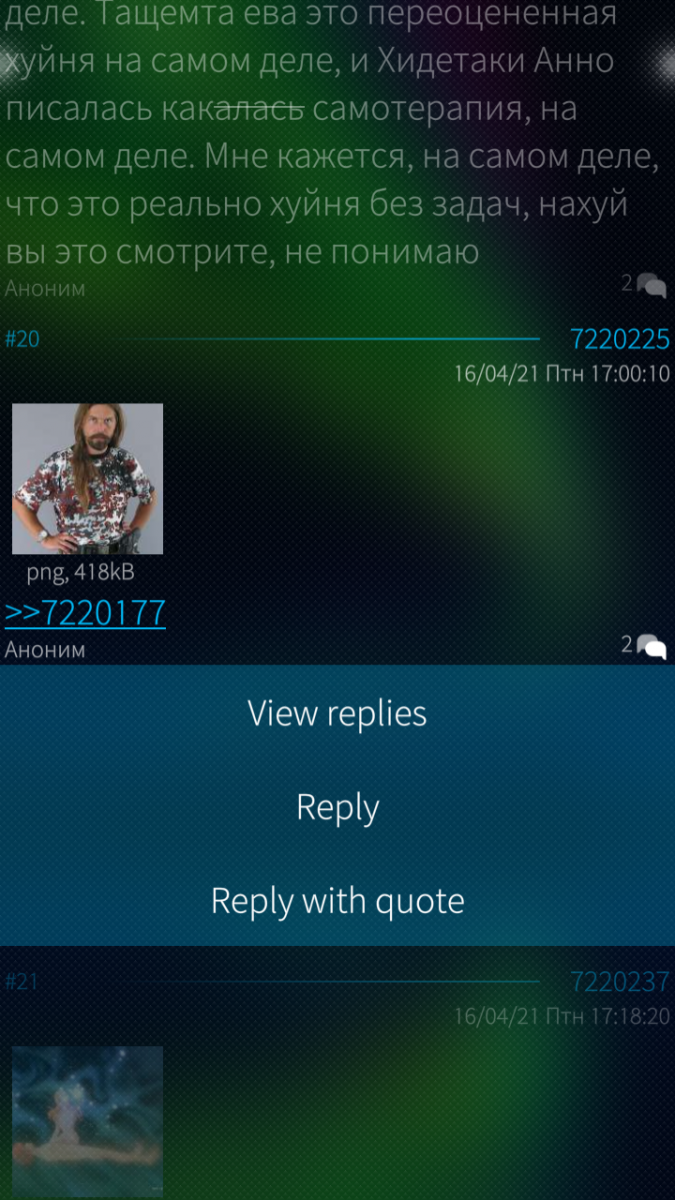Viewport: 675px width, 1200px height.
Task: Choose Reply with quote option
Action: pos(337,901)
